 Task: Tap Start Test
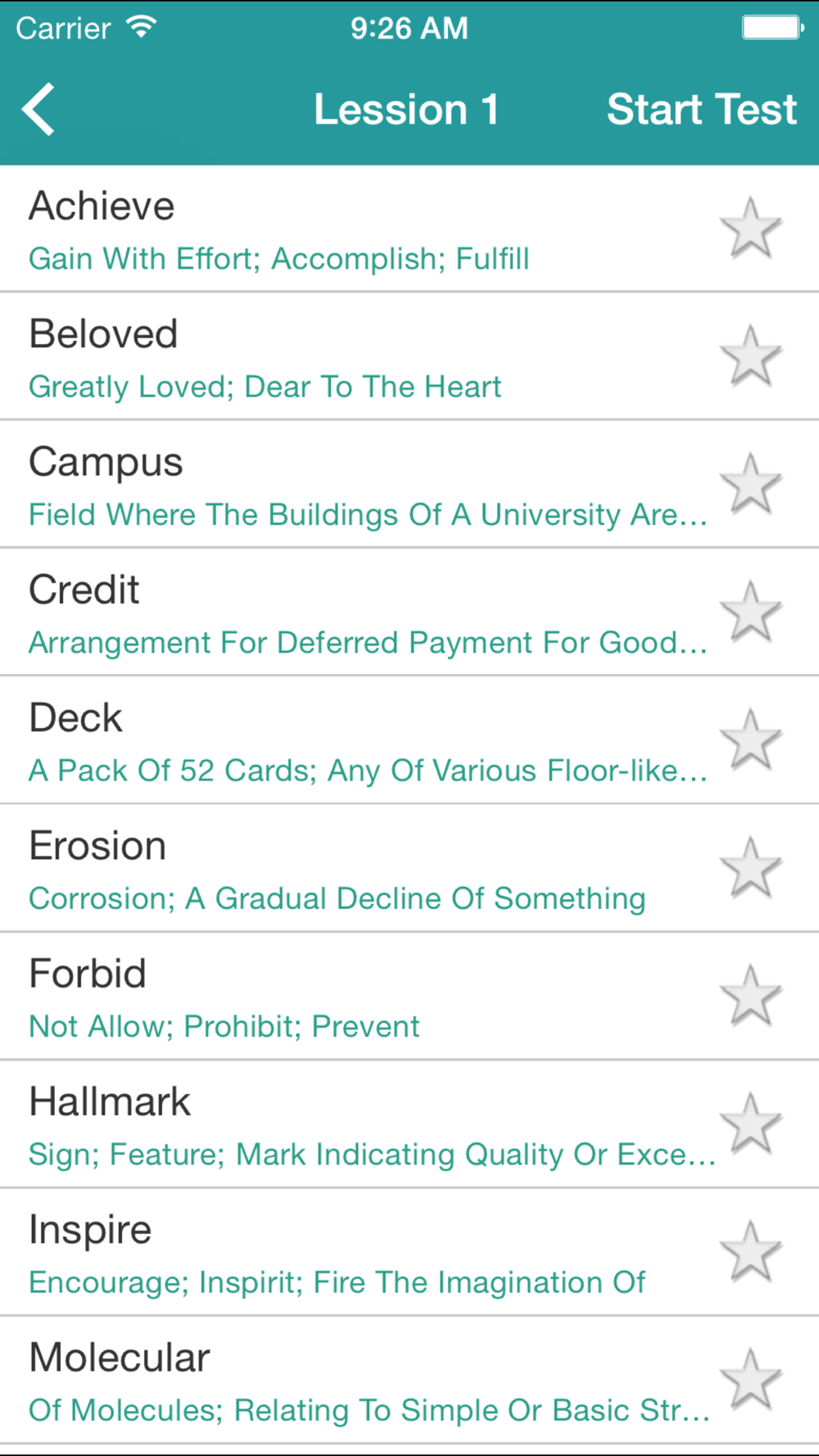(x=702, y=110)
